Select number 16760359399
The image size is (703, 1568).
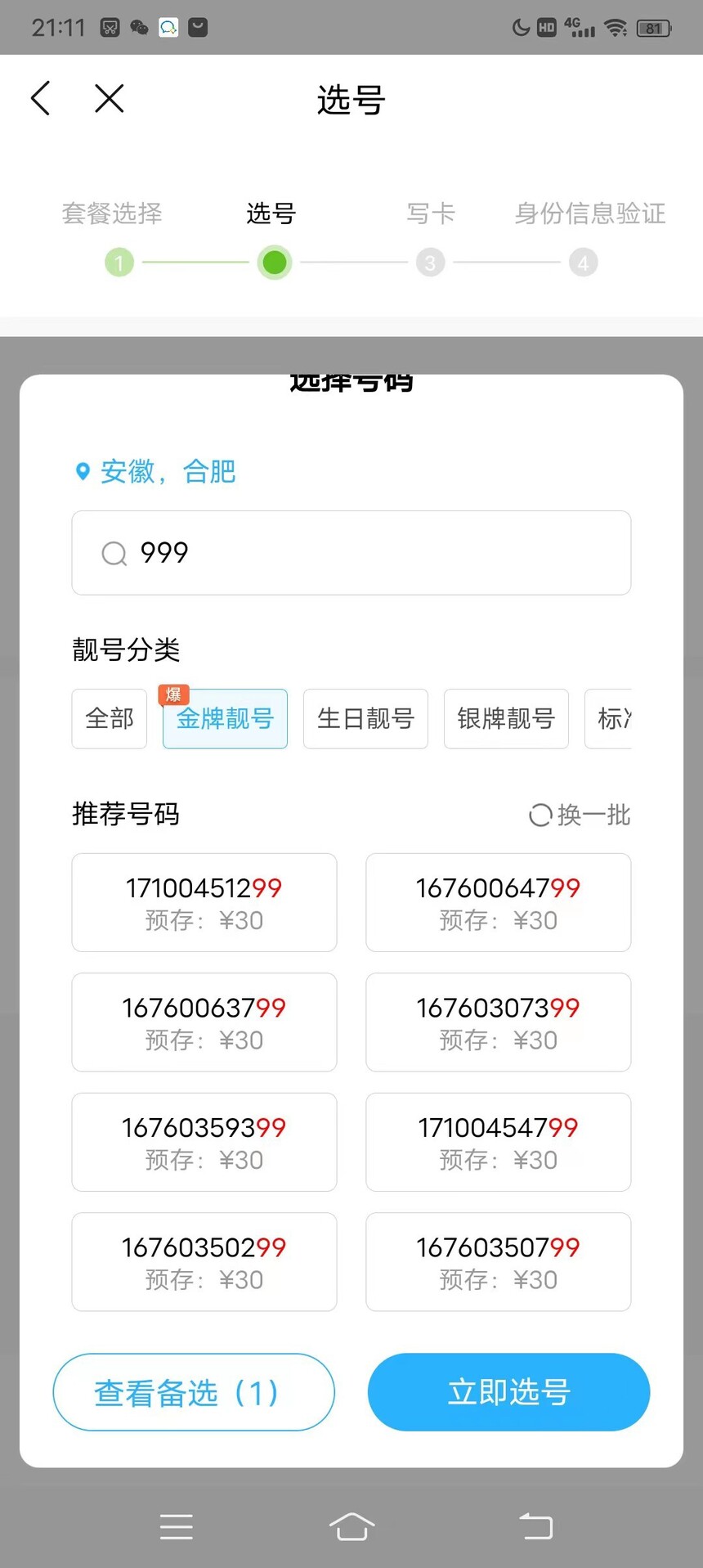tap(204, 1142)
